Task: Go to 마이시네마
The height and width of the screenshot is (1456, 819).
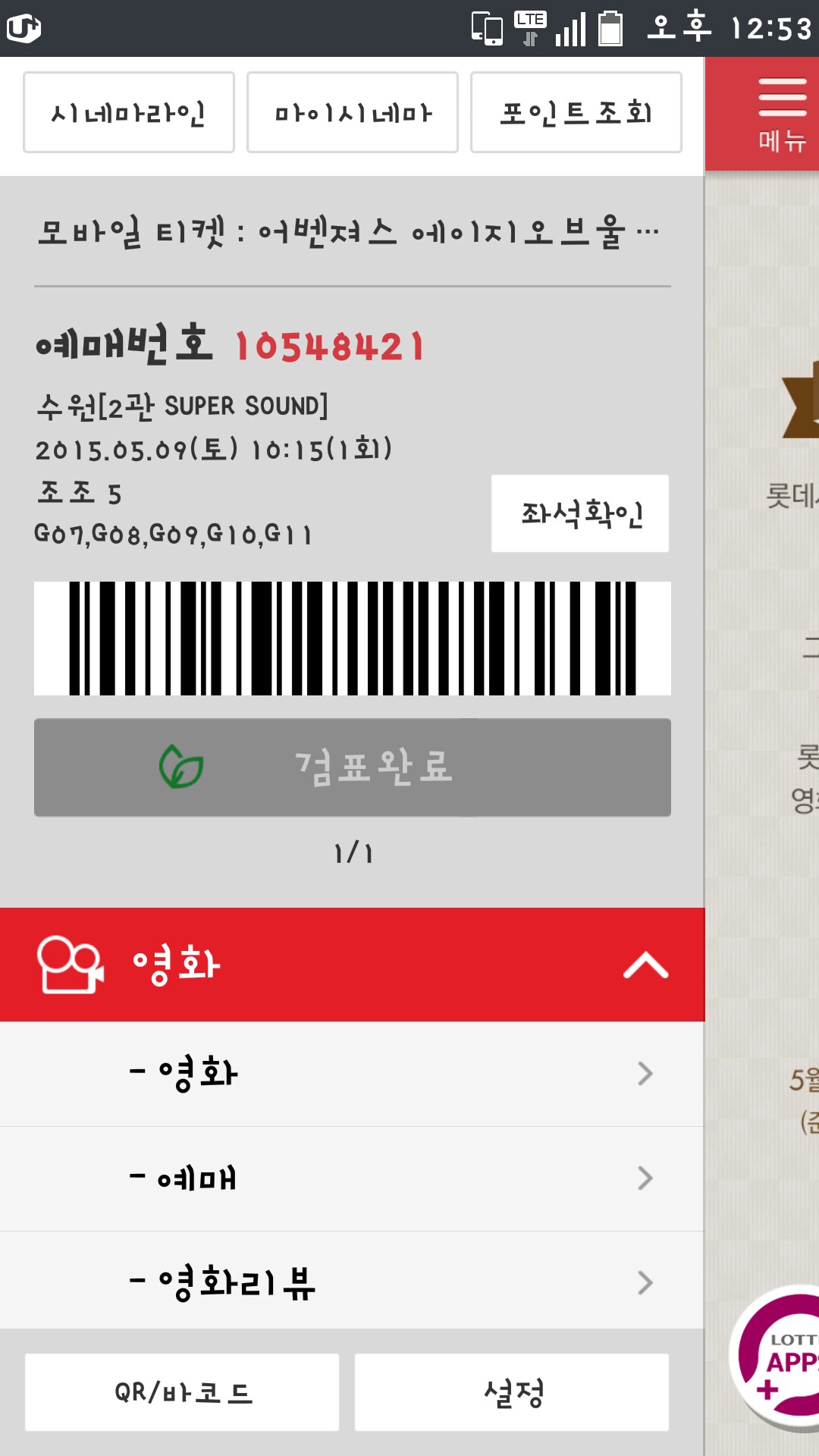Action: point(353,112)
